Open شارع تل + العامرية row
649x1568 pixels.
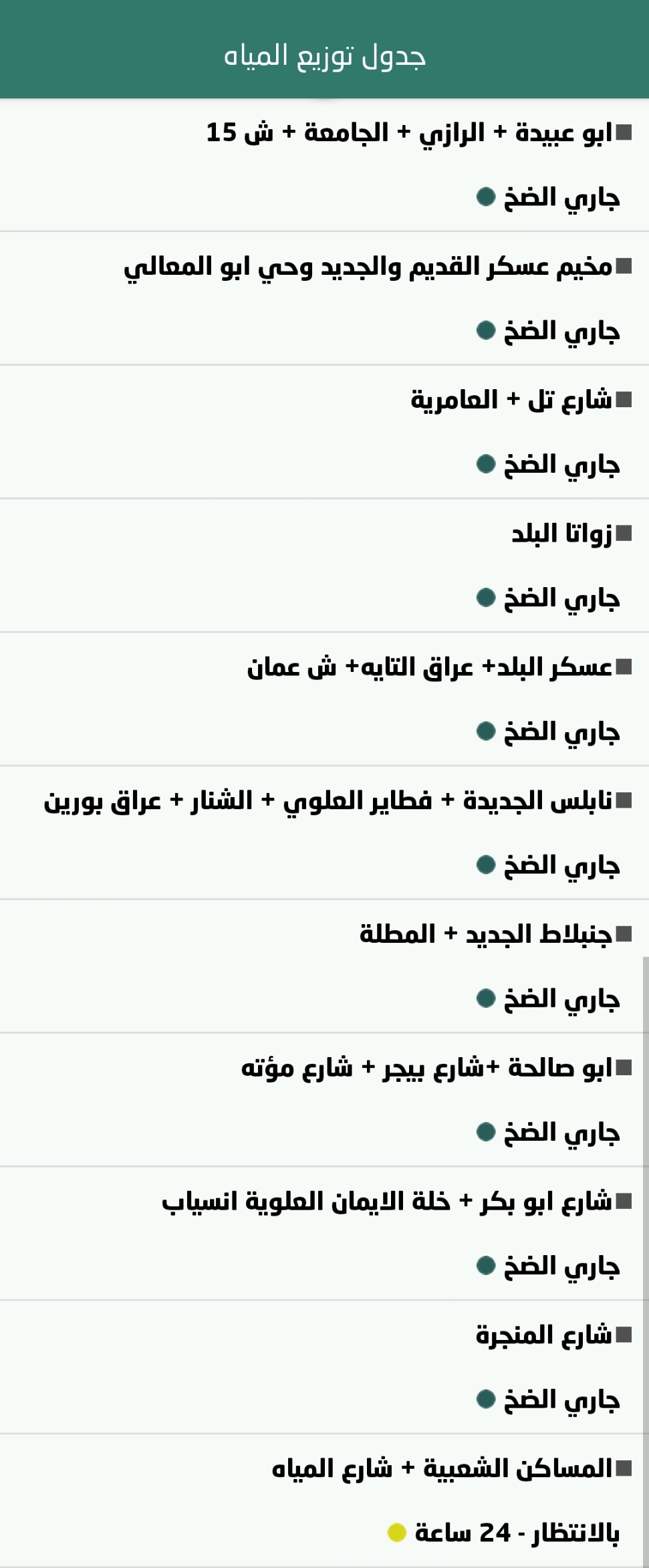coord(511,400)
